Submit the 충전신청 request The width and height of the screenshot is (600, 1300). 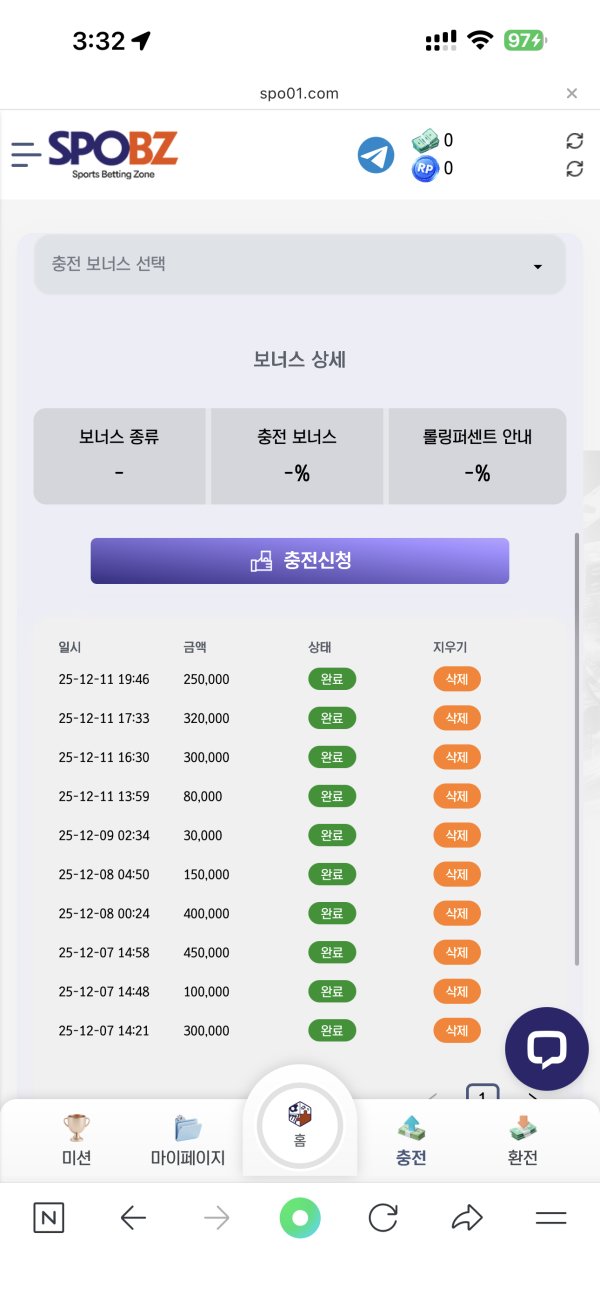point(300,561)
